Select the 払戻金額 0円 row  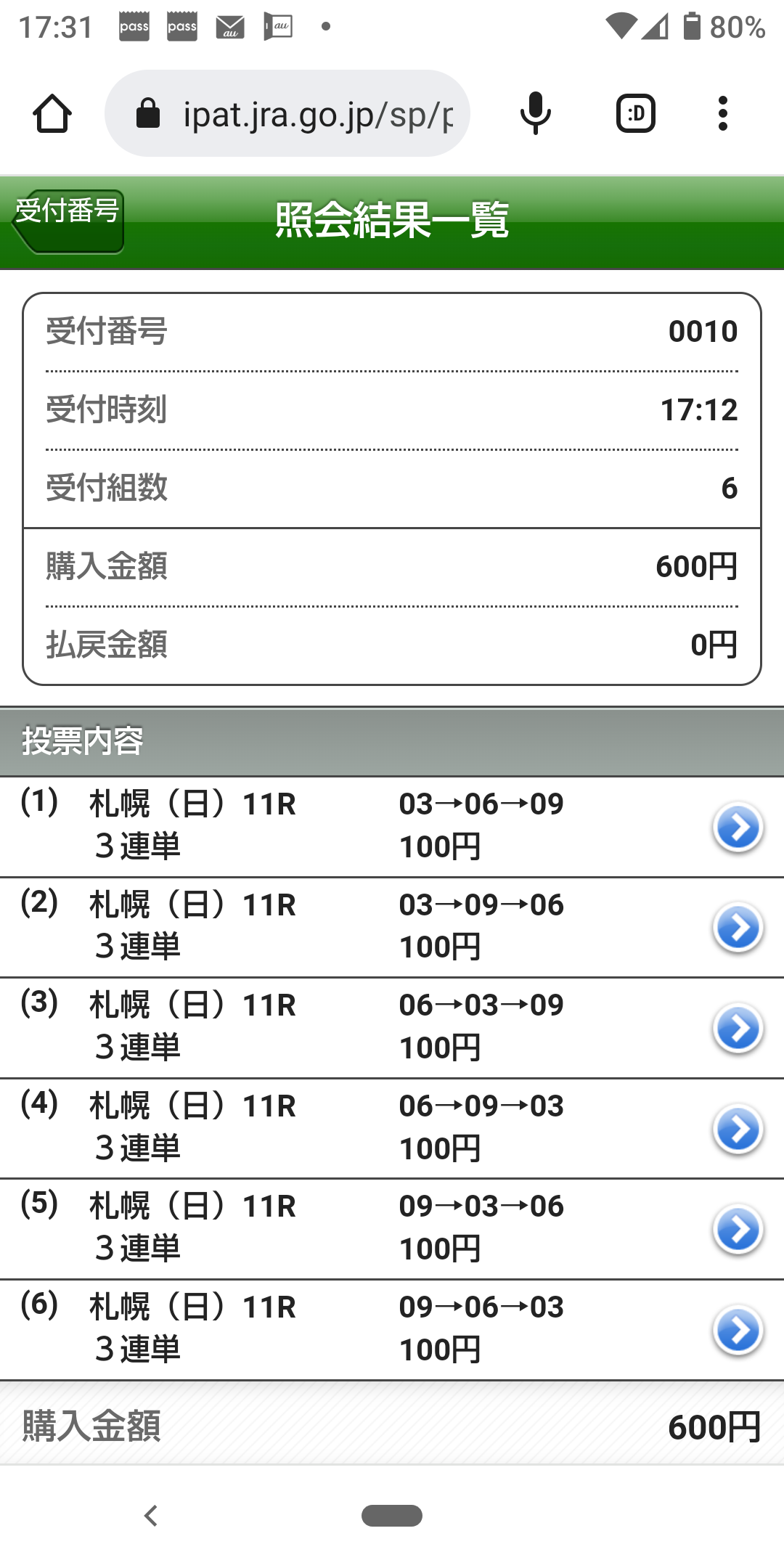[x=392, y=642]
